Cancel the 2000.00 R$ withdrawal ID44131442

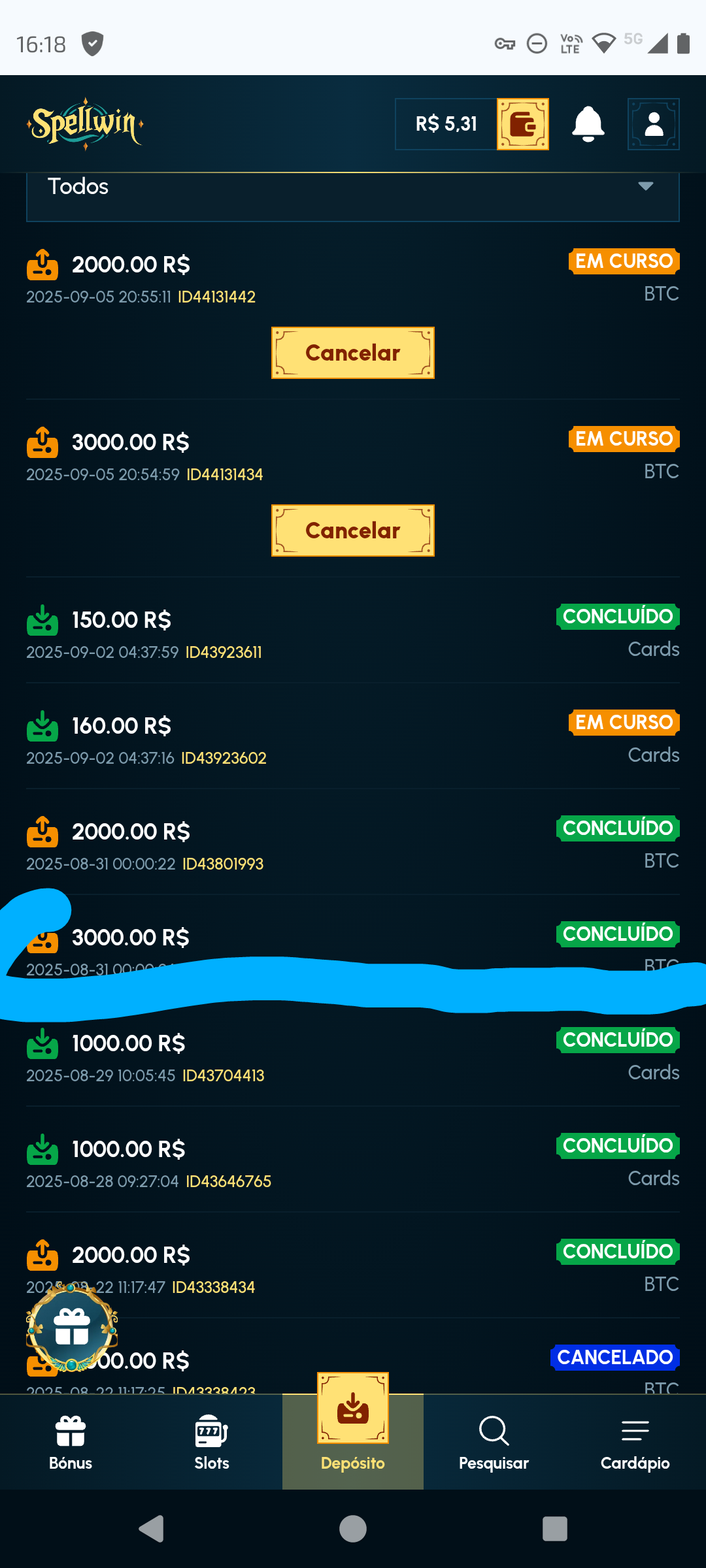click(353, 353)
